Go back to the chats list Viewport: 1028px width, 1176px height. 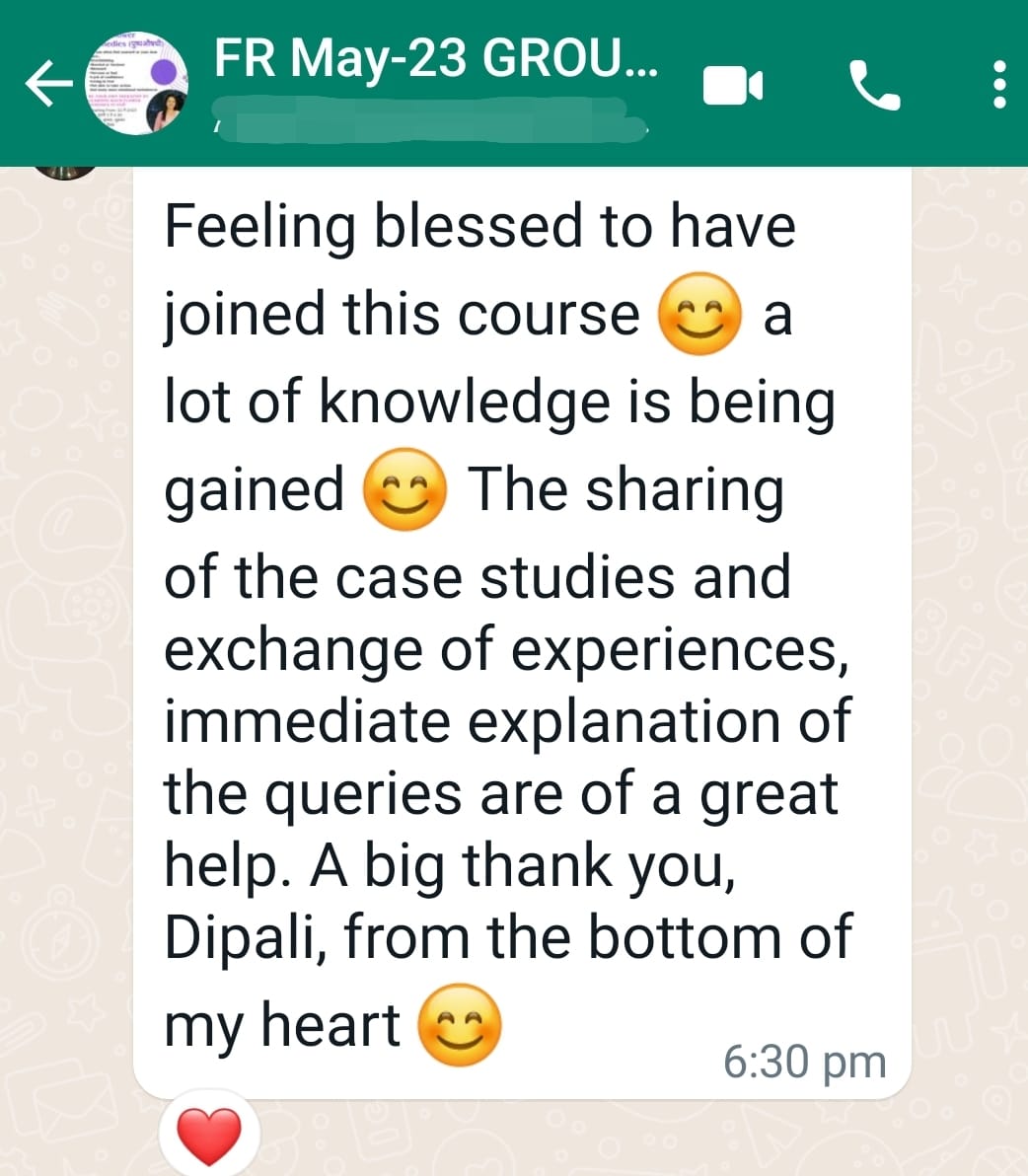[x=46, y=85]
